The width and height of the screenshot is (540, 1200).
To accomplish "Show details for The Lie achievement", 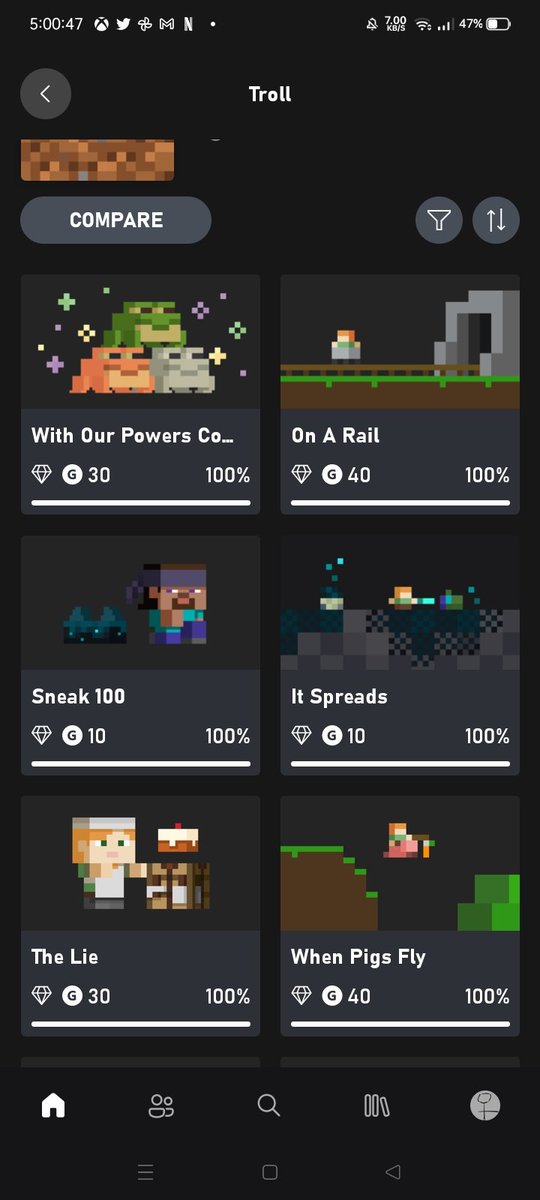I will 140,916.
